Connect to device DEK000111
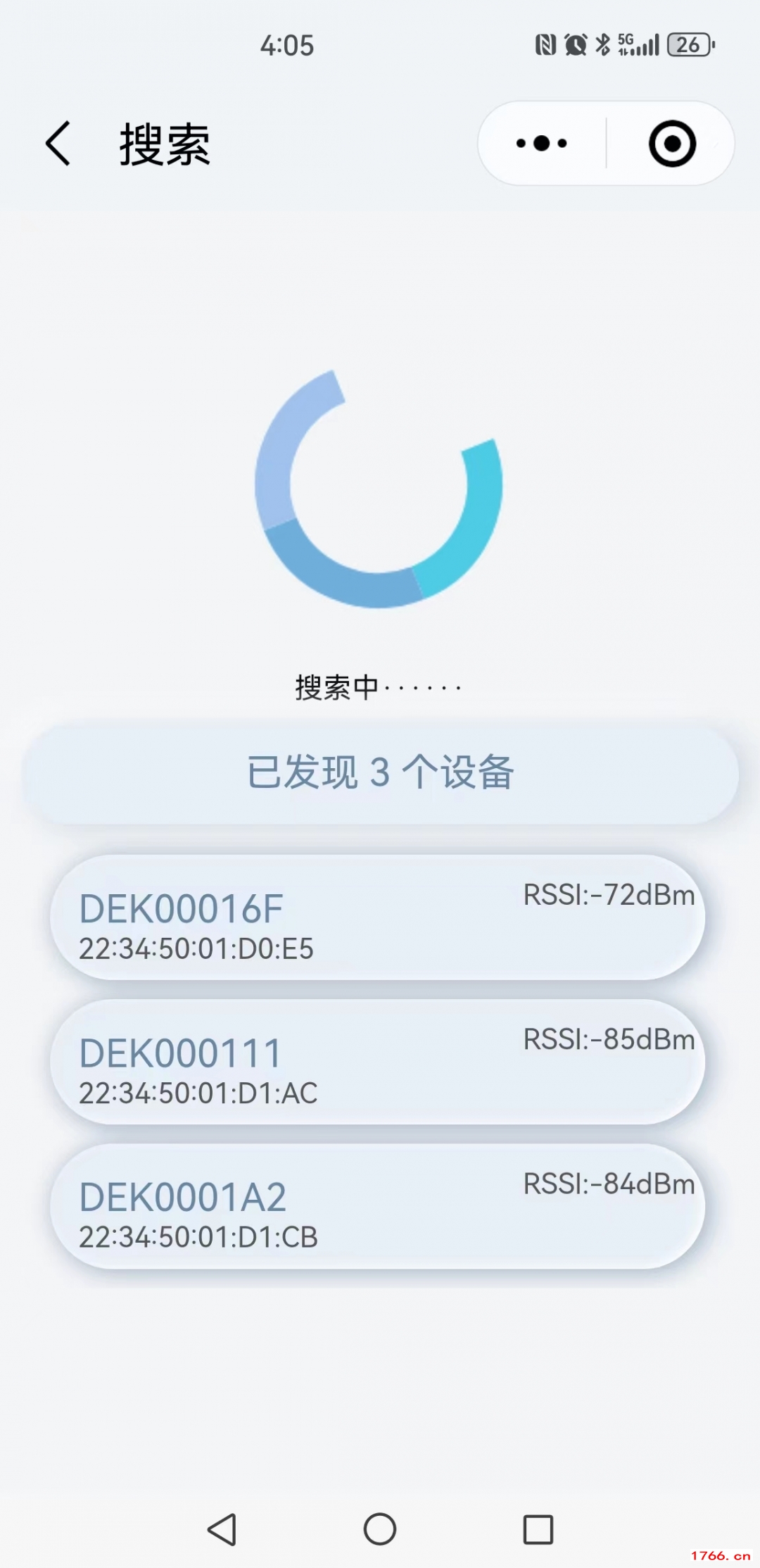The width and height of the screenshot is (760, 1568). 378,1062
